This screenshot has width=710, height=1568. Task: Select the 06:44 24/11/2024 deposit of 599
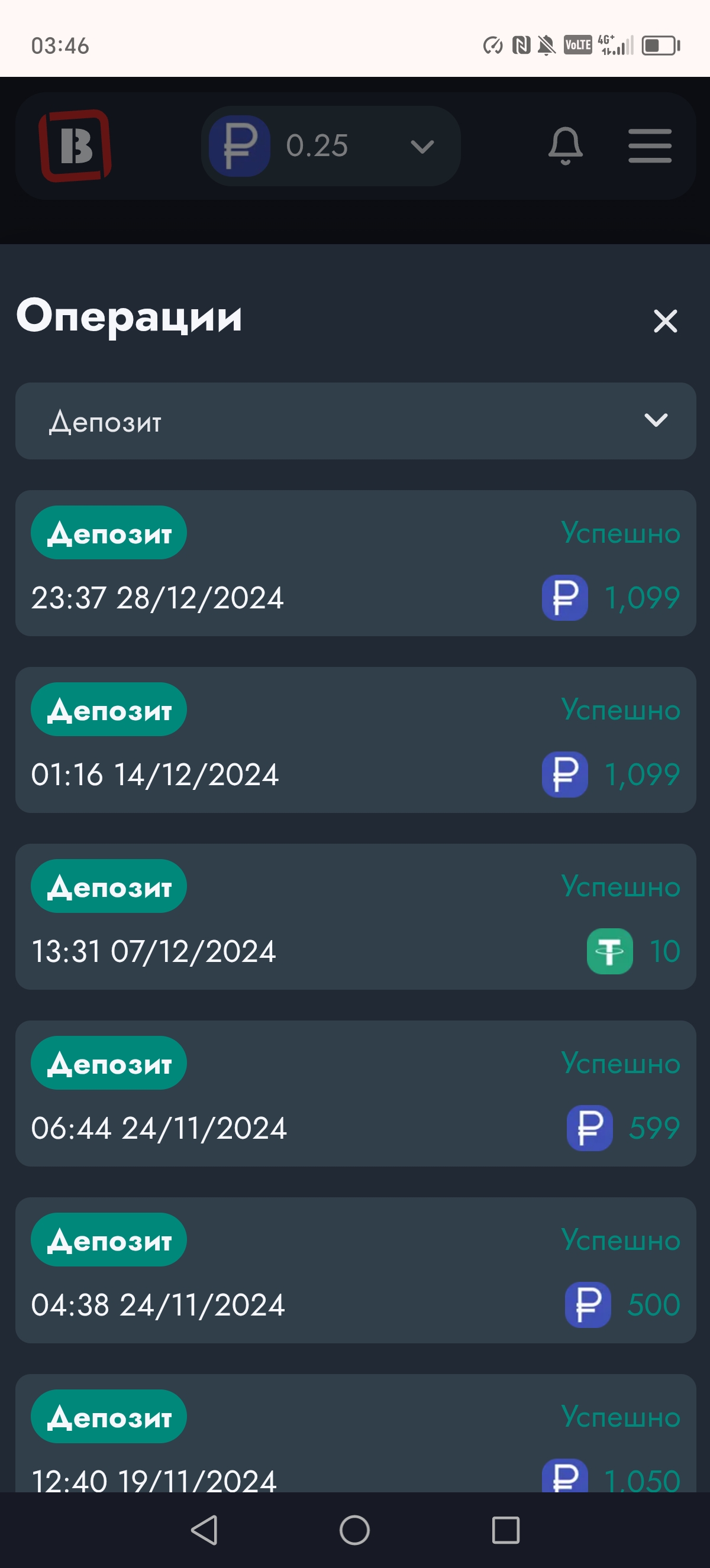coord(356,1094)
